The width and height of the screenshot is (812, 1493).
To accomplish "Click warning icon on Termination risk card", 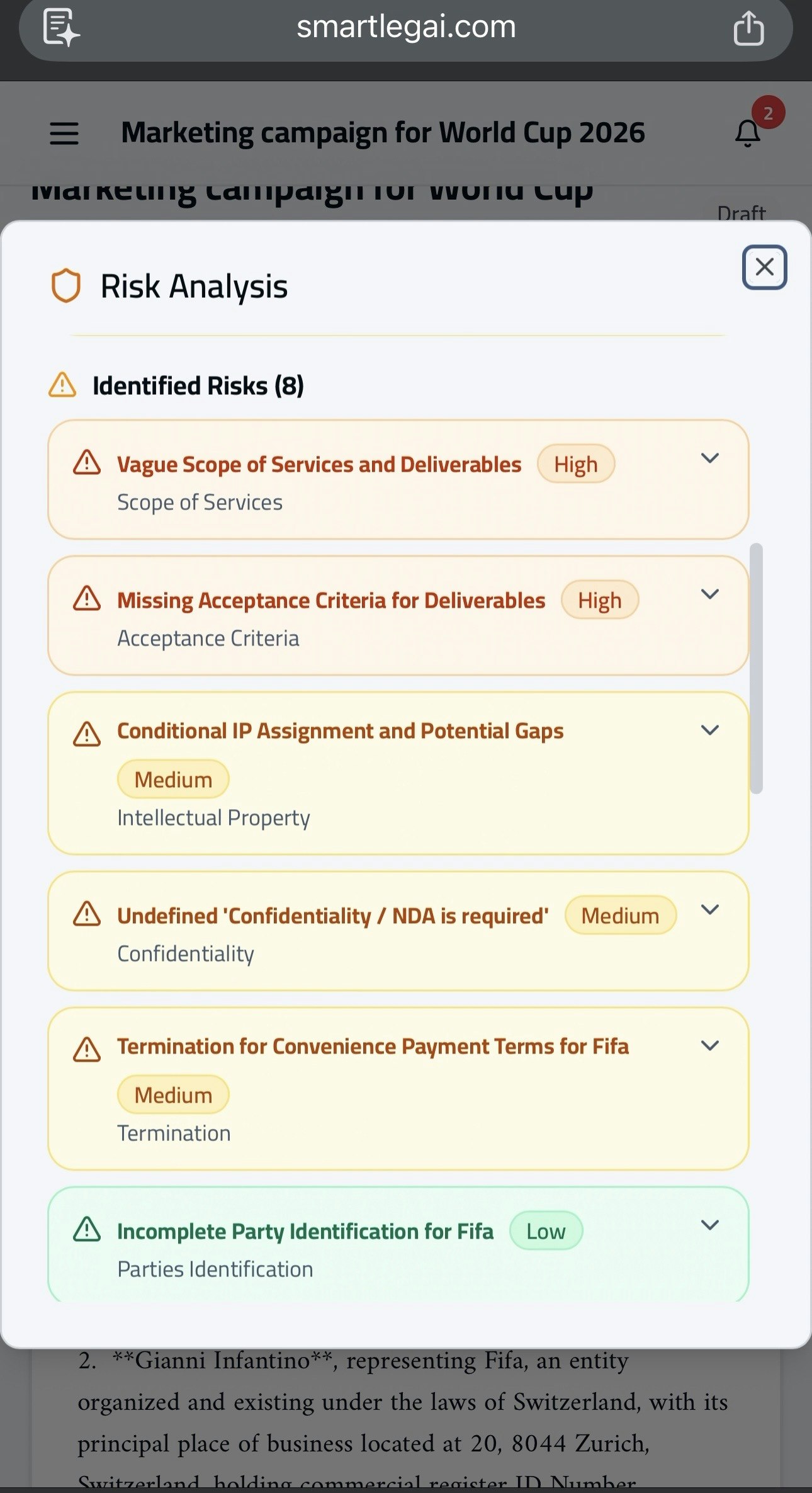I will 87,1046.
